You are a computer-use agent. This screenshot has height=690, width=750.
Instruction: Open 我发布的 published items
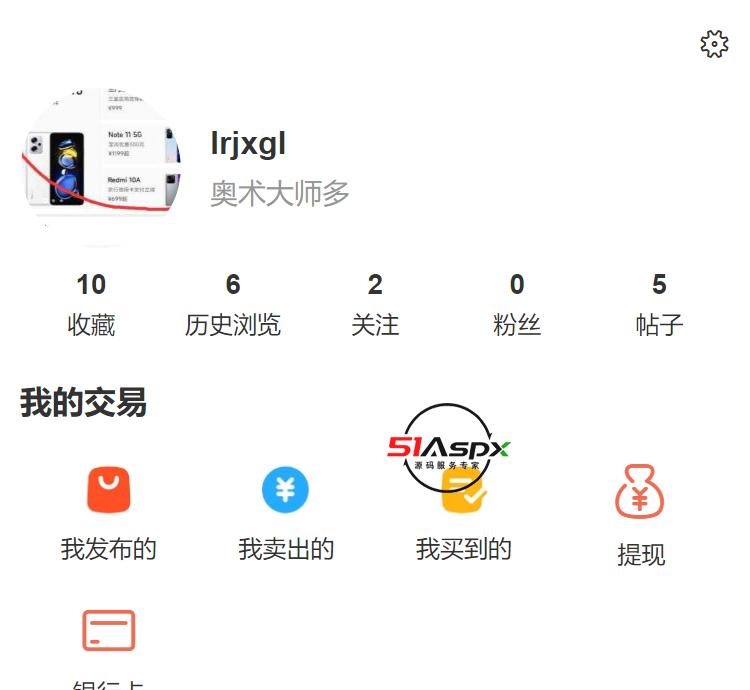109,513
